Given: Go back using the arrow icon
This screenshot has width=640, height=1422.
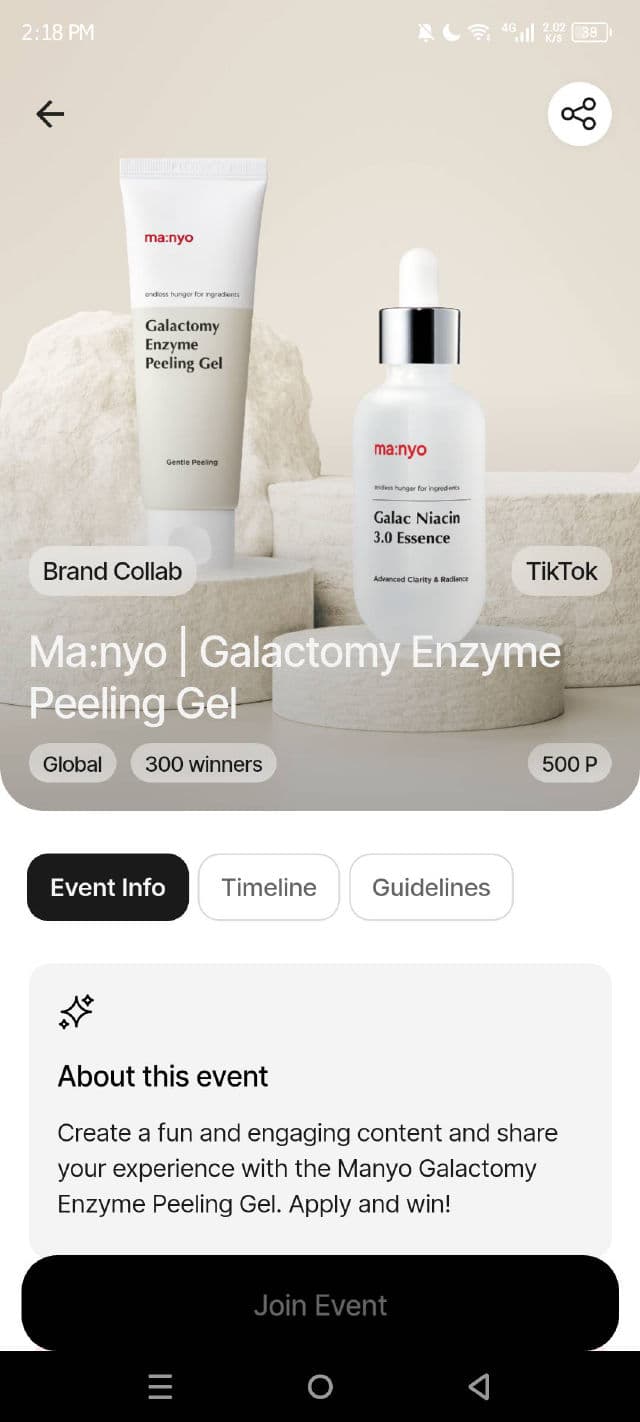Looking at the screenshot, I should [50, 114].
